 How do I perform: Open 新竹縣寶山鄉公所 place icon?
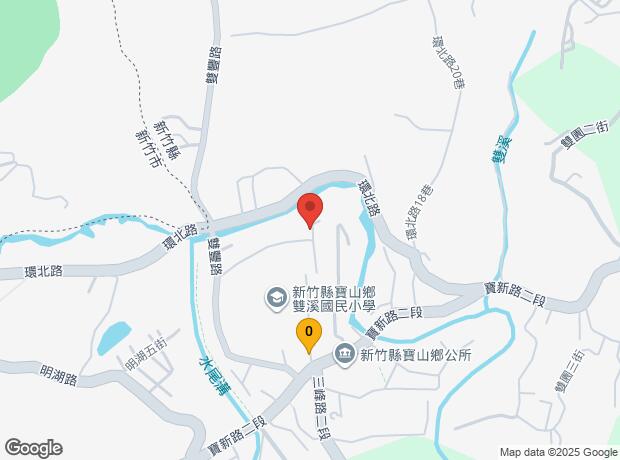coord(343,352)
